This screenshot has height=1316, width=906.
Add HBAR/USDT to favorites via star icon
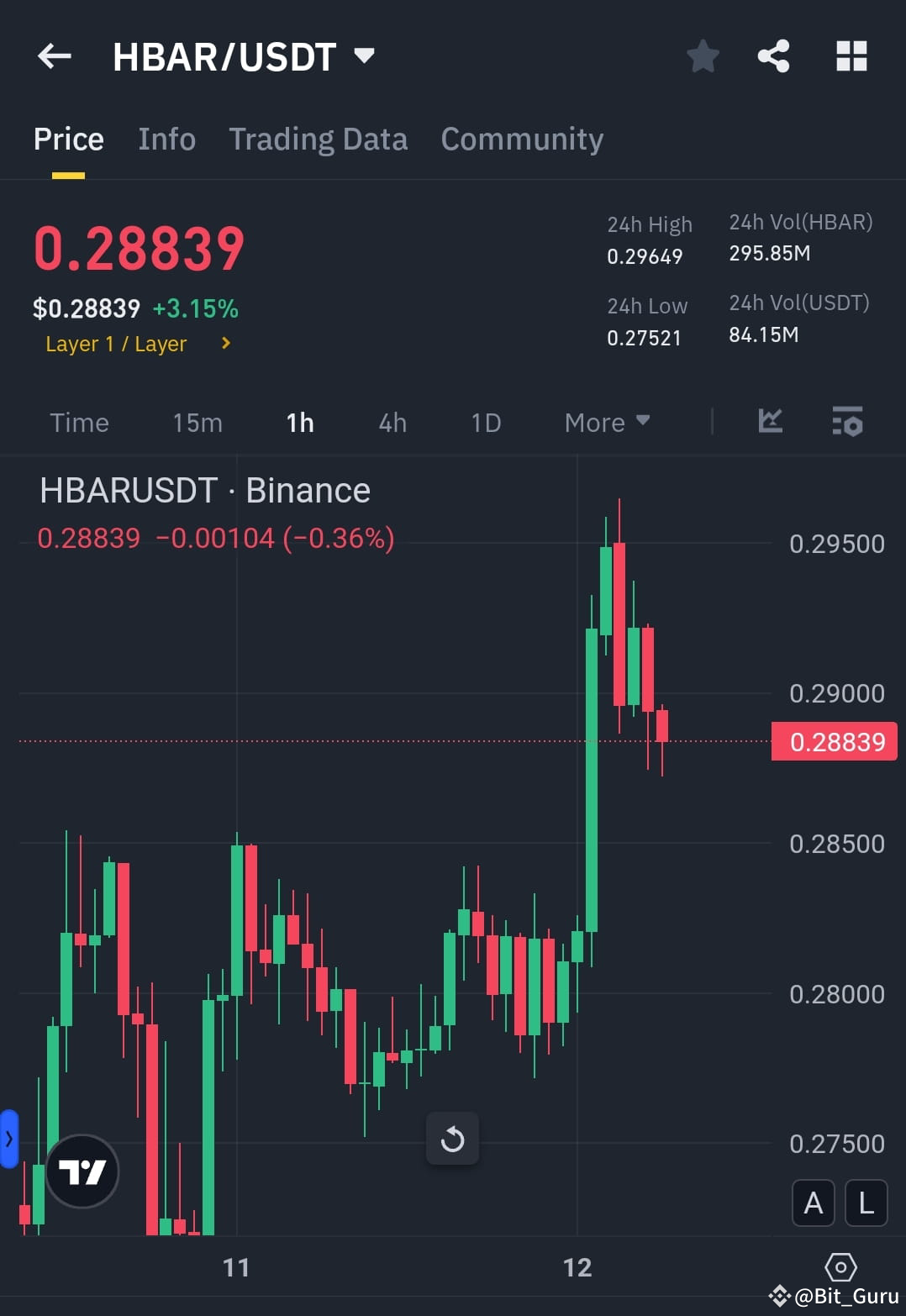[703, 56]
